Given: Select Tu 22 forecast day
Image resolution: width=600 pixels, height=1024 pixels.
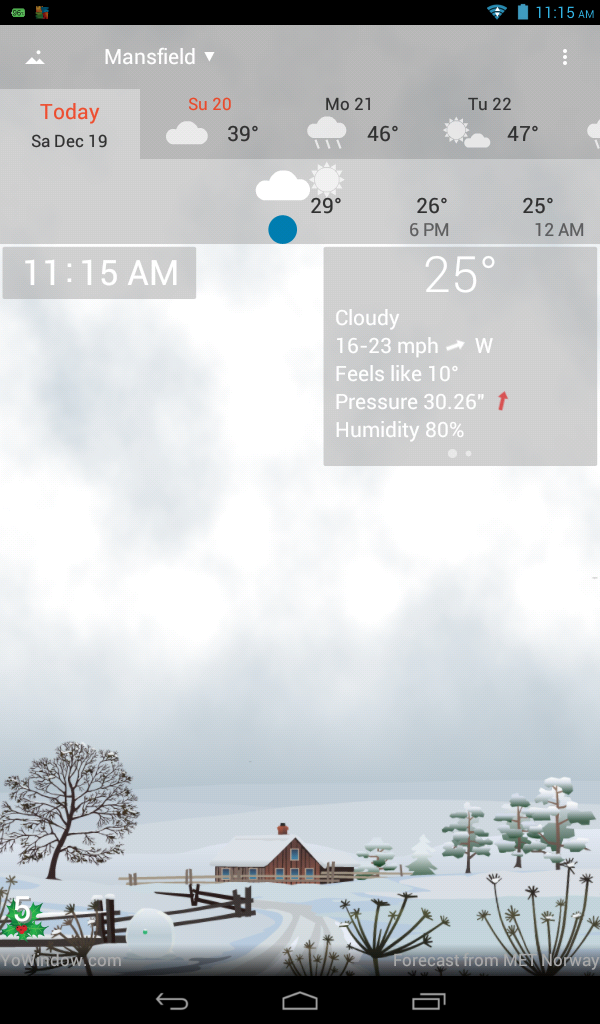Looking at the screenshot, I should click(492, 122).
